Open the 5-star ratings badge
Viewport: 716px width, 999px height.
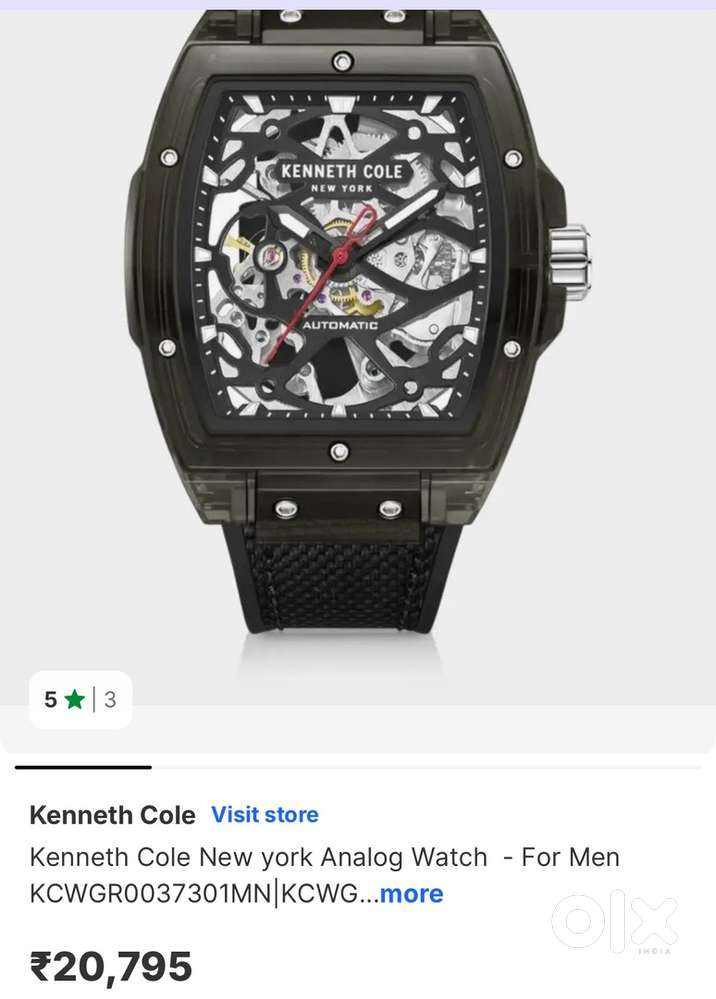(80, 700)
